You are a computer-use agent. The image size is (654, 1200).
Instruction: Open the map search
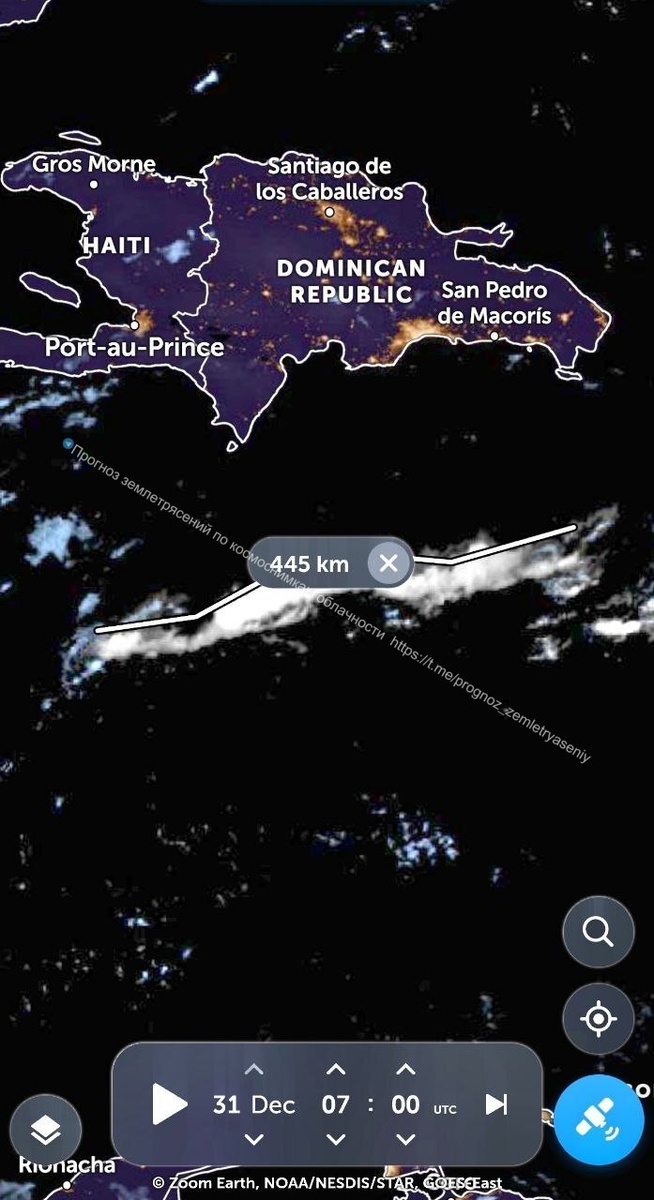(598, 932)
